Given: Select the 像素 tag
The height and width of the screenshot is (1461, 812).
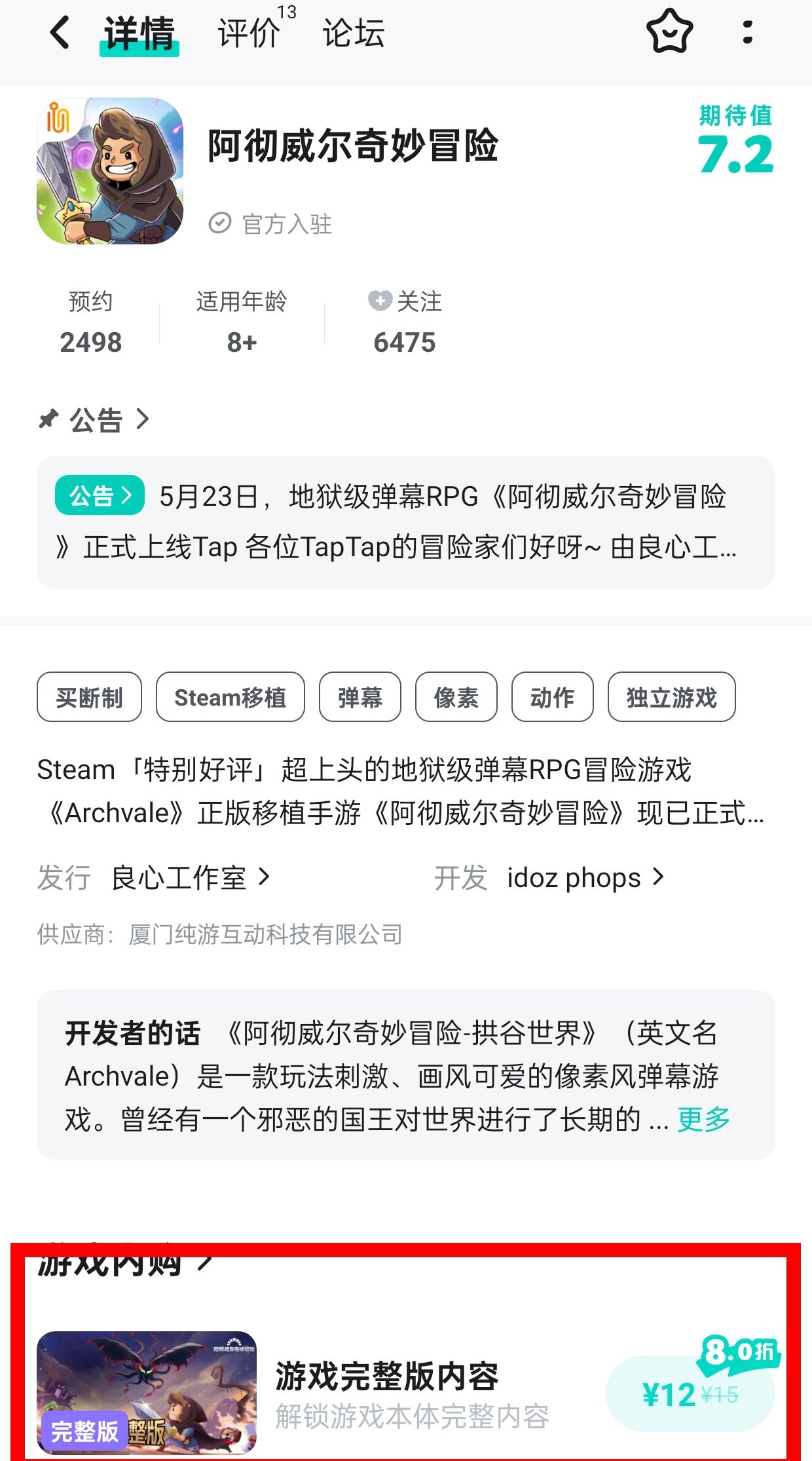Looking at the screenshot, I should click(456, 697).
